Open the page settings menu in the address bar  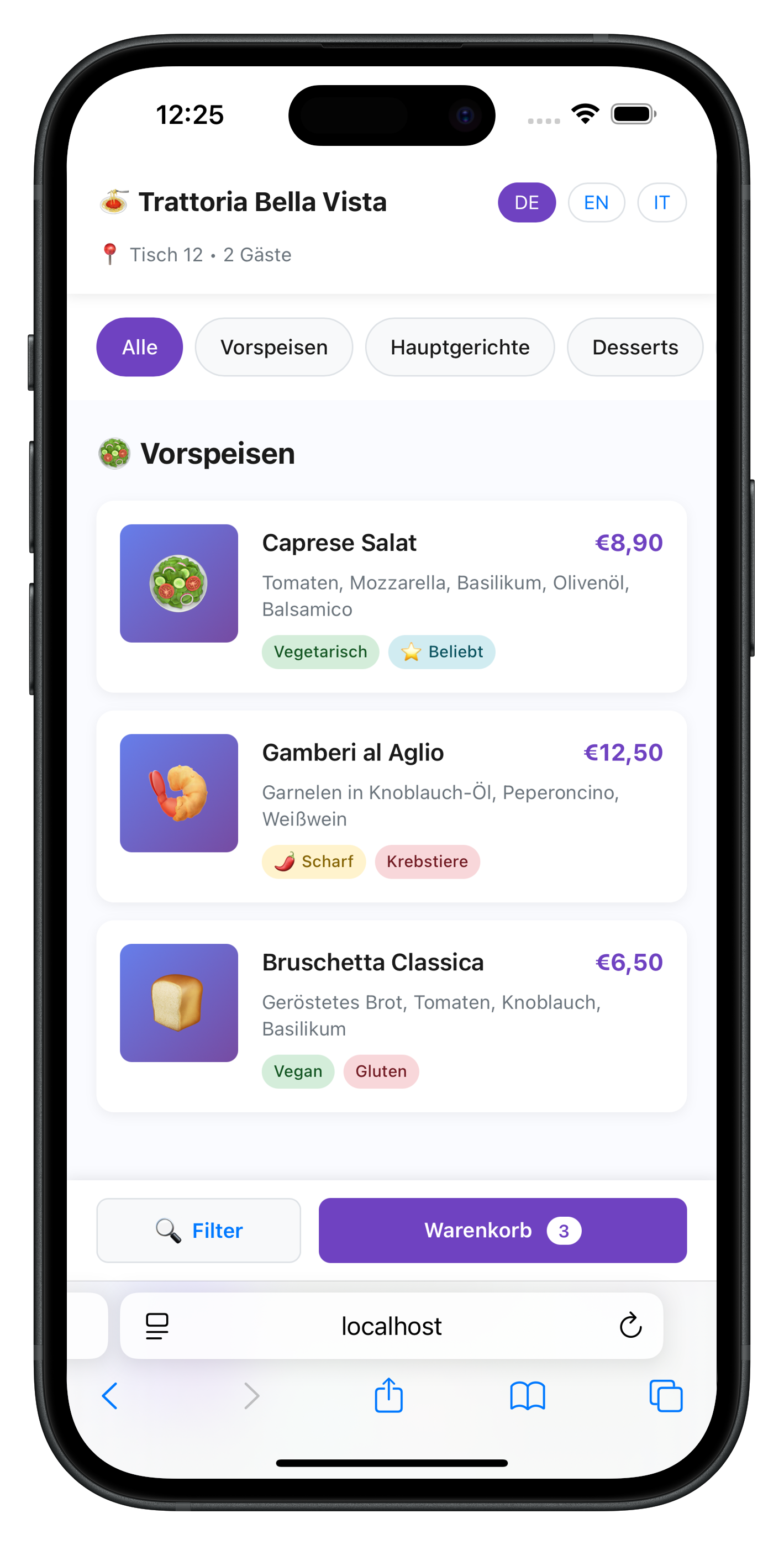[x=157, y=1326]
